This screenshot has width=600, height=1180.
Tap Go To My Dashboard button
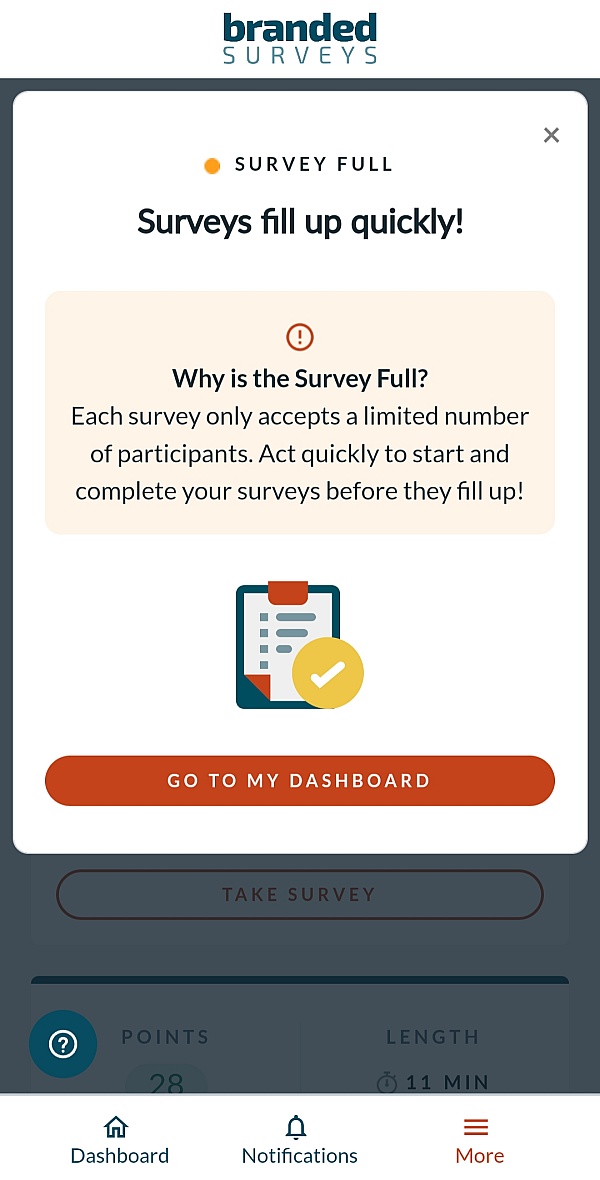[x=300, y=780]
